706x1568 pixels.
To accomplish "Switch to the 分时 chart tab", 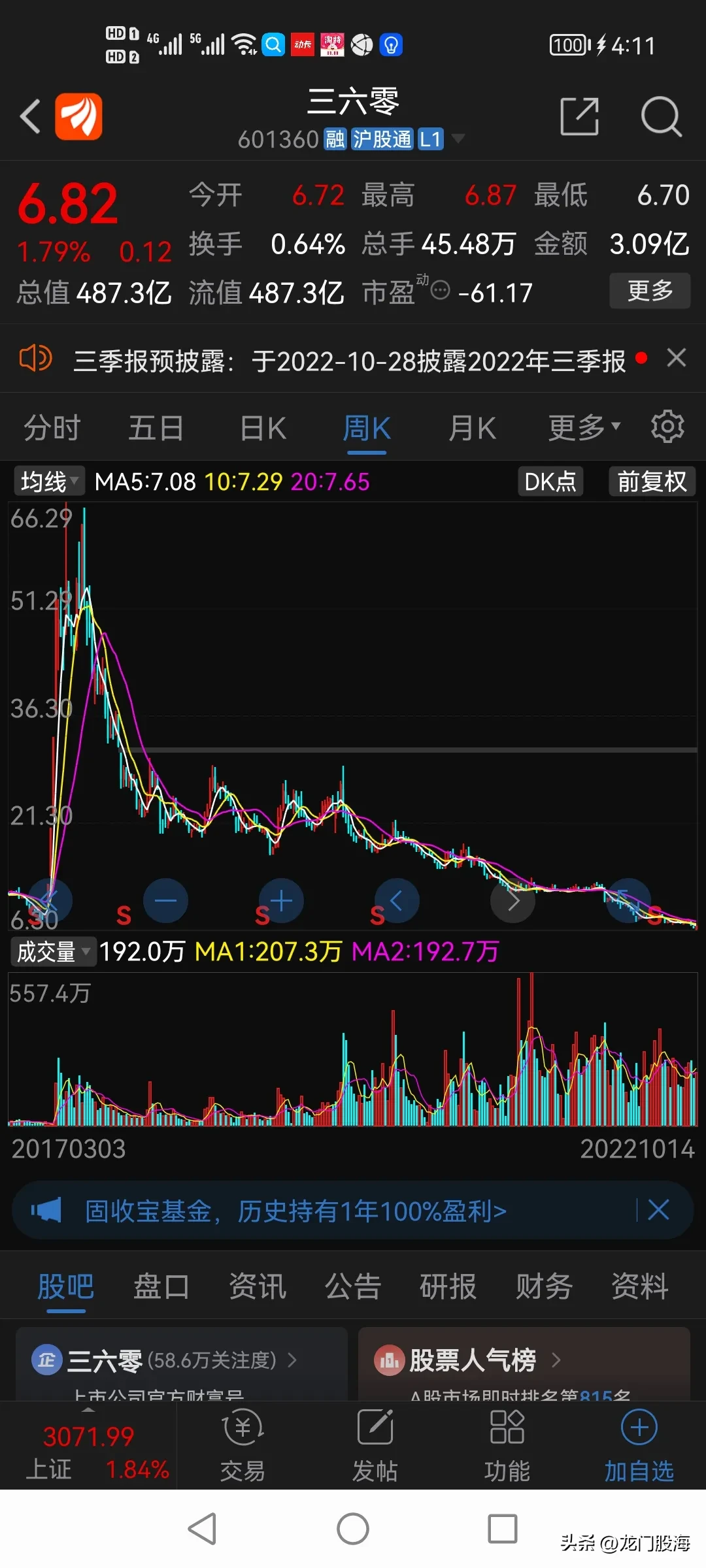I will coord(52,428).
